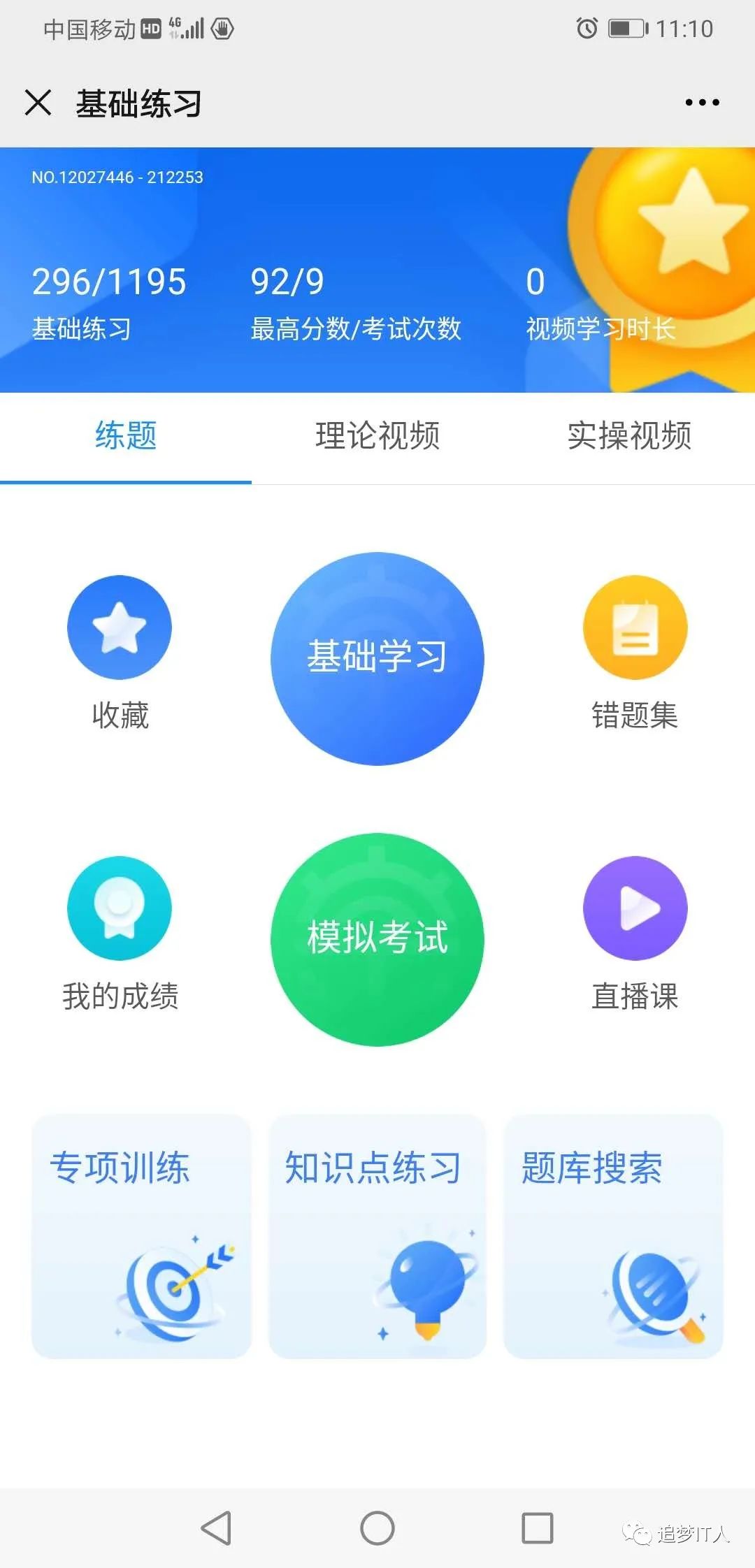Select the 练题 tab

(126, 436)
